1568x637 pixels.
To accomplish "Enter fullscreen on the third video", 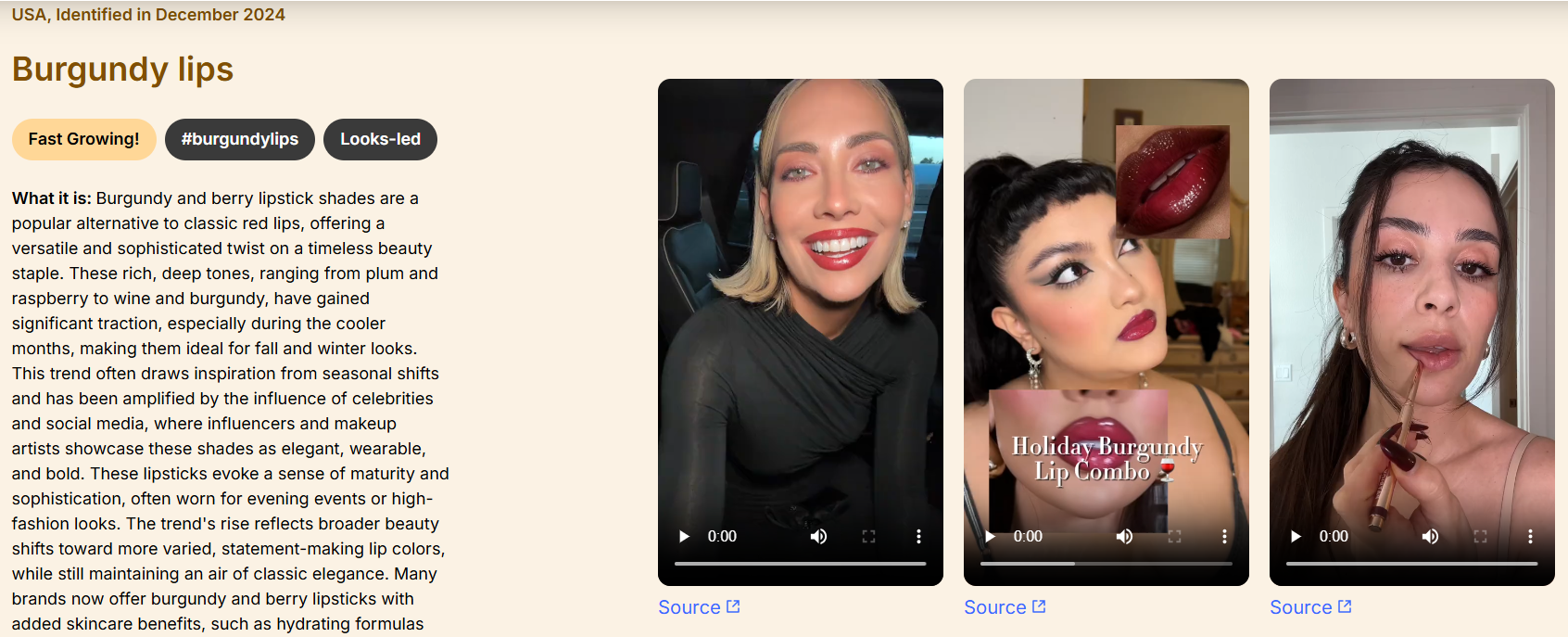I will pyautogui.click(x=1480, y=536).
